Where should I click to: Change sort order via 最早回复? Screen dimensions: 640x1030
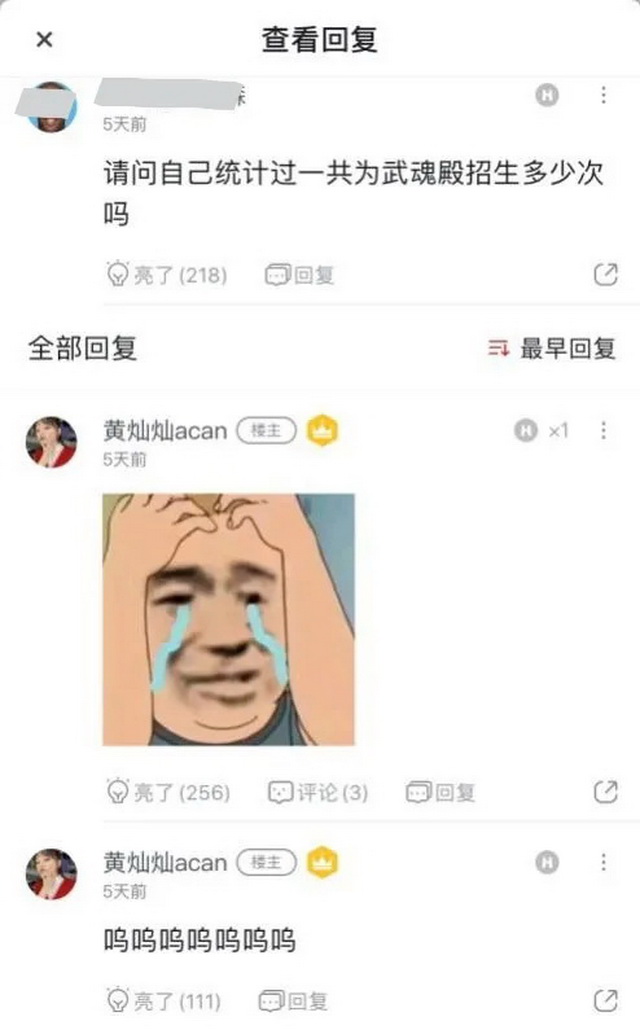(551, 348)
